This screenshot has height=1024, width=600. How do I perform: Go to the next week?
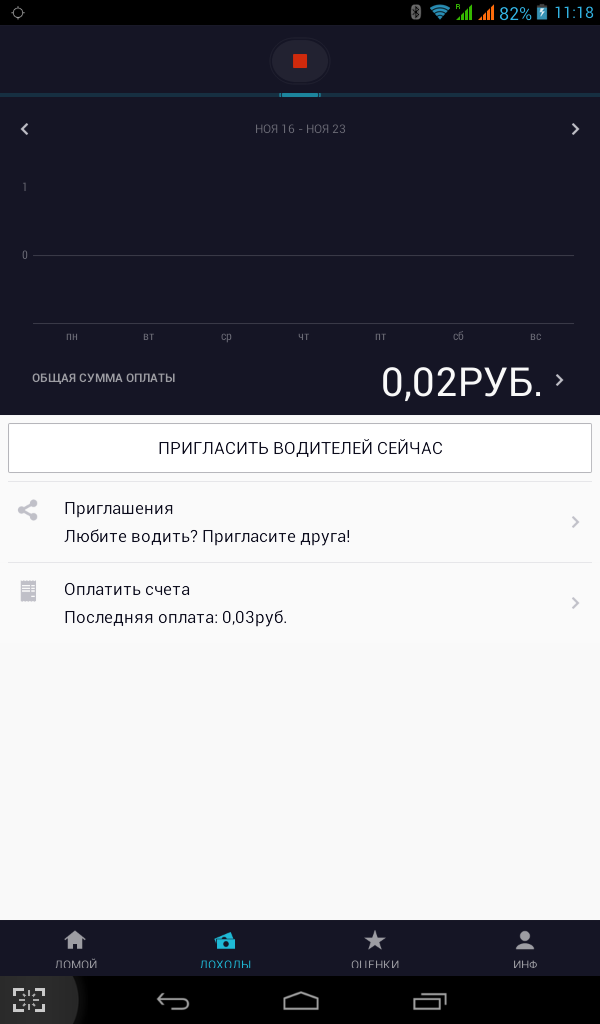[x=575, y=129]
